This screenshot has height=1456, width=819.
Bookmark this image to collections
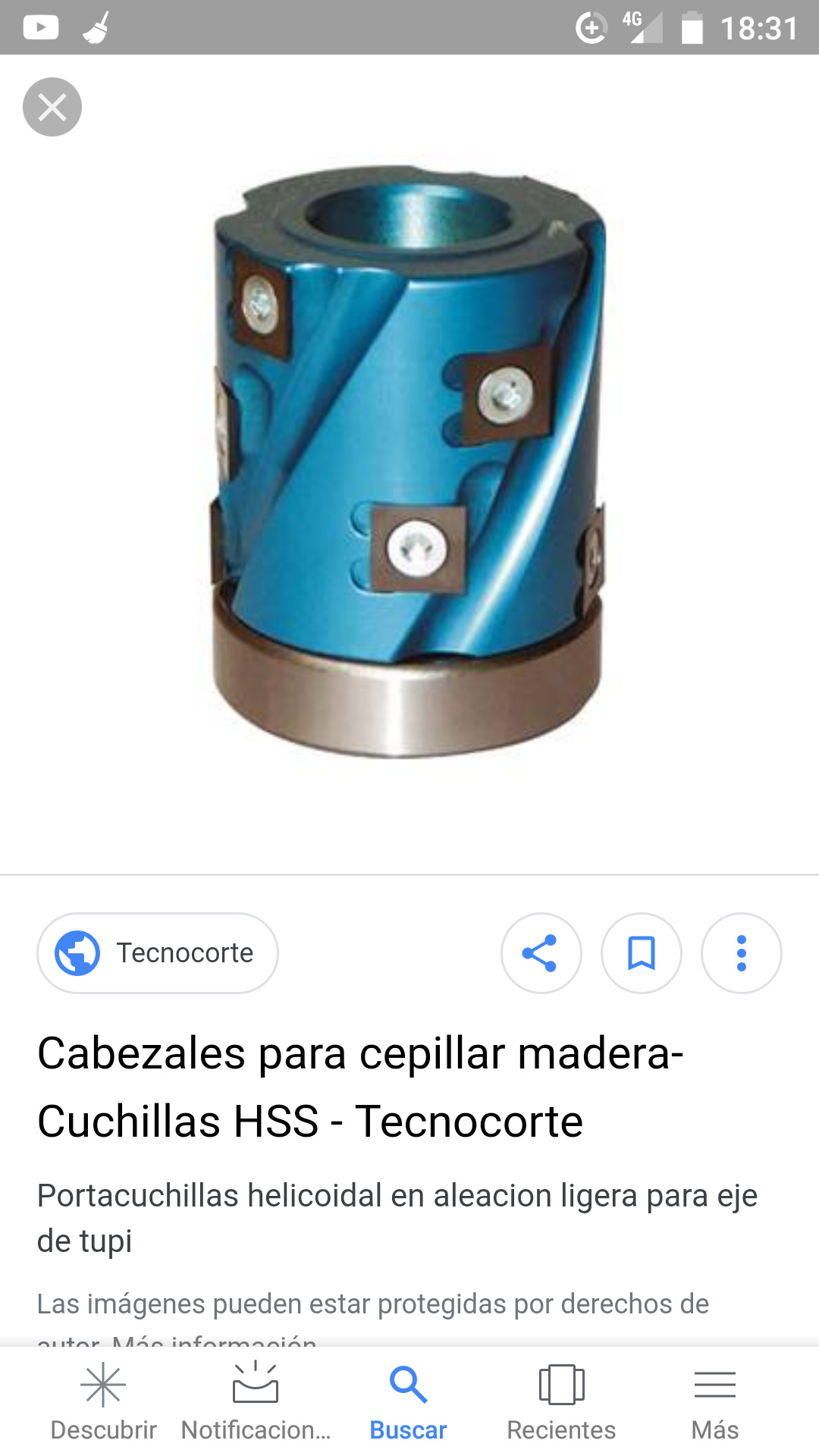coord(642,953)
